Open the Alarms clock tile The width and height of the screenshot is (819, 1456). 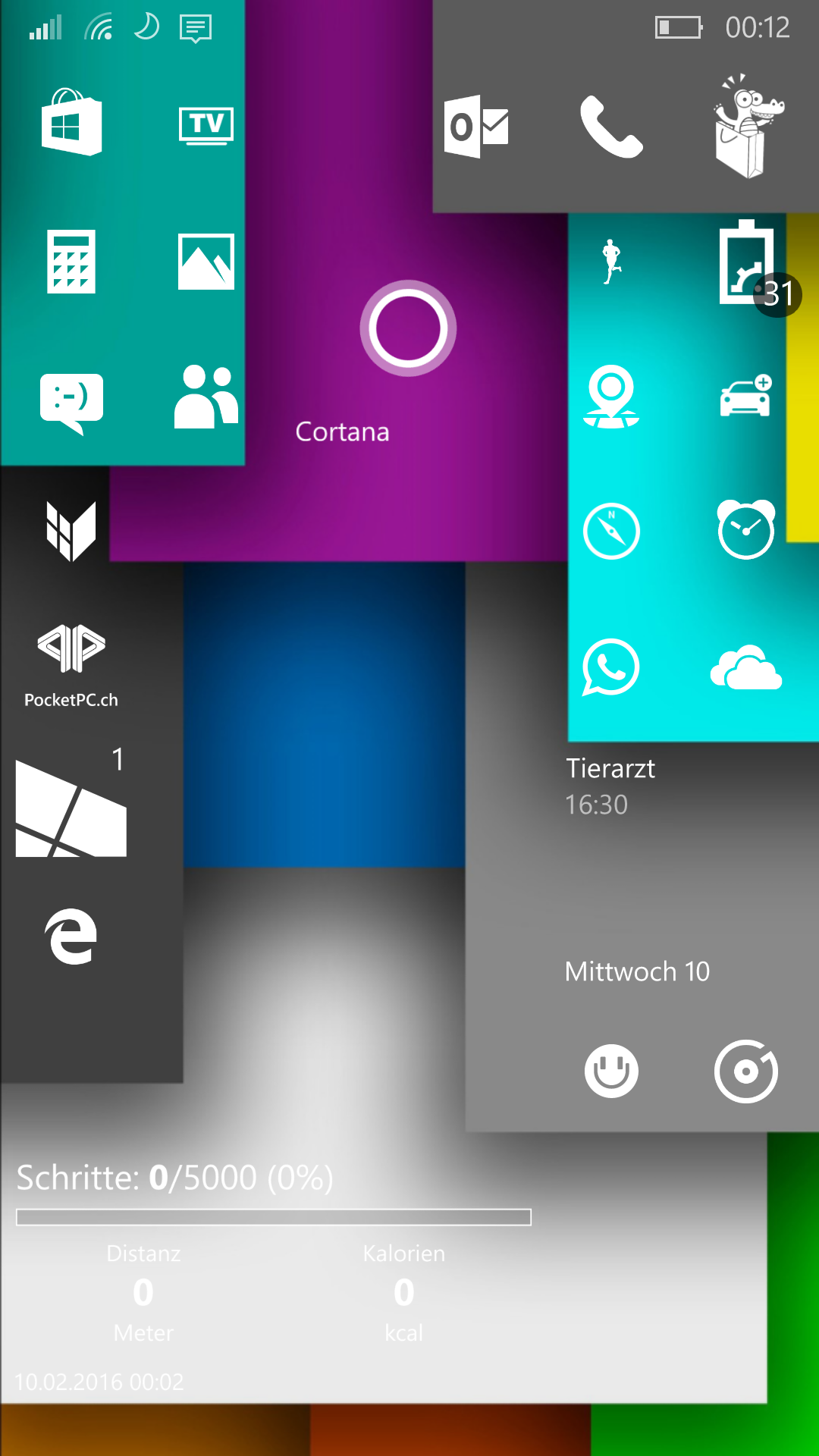coord(746,529)
